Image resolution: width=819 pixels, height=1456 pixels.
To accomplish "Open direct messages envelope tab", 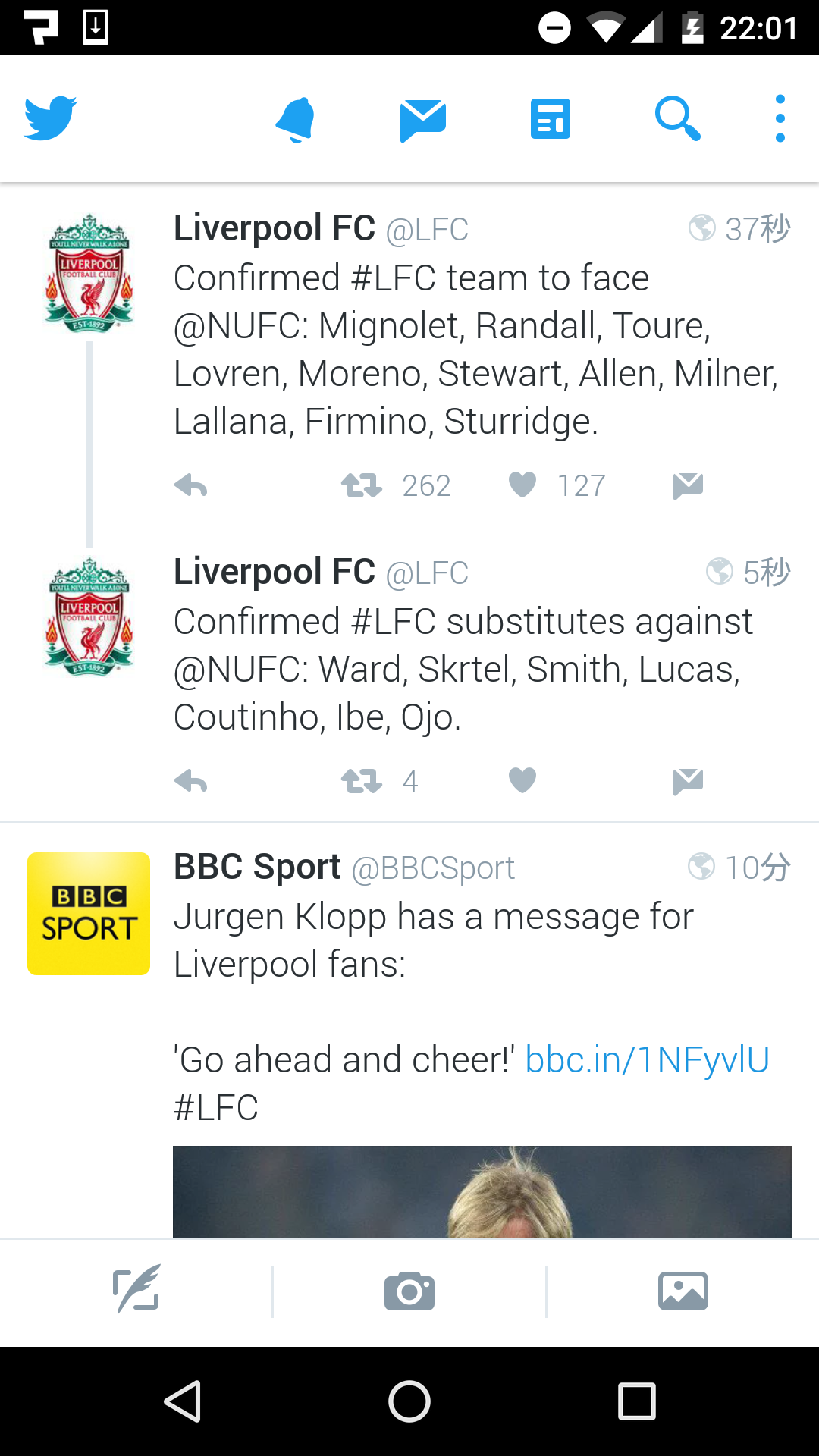I will [x=422, y=120].
